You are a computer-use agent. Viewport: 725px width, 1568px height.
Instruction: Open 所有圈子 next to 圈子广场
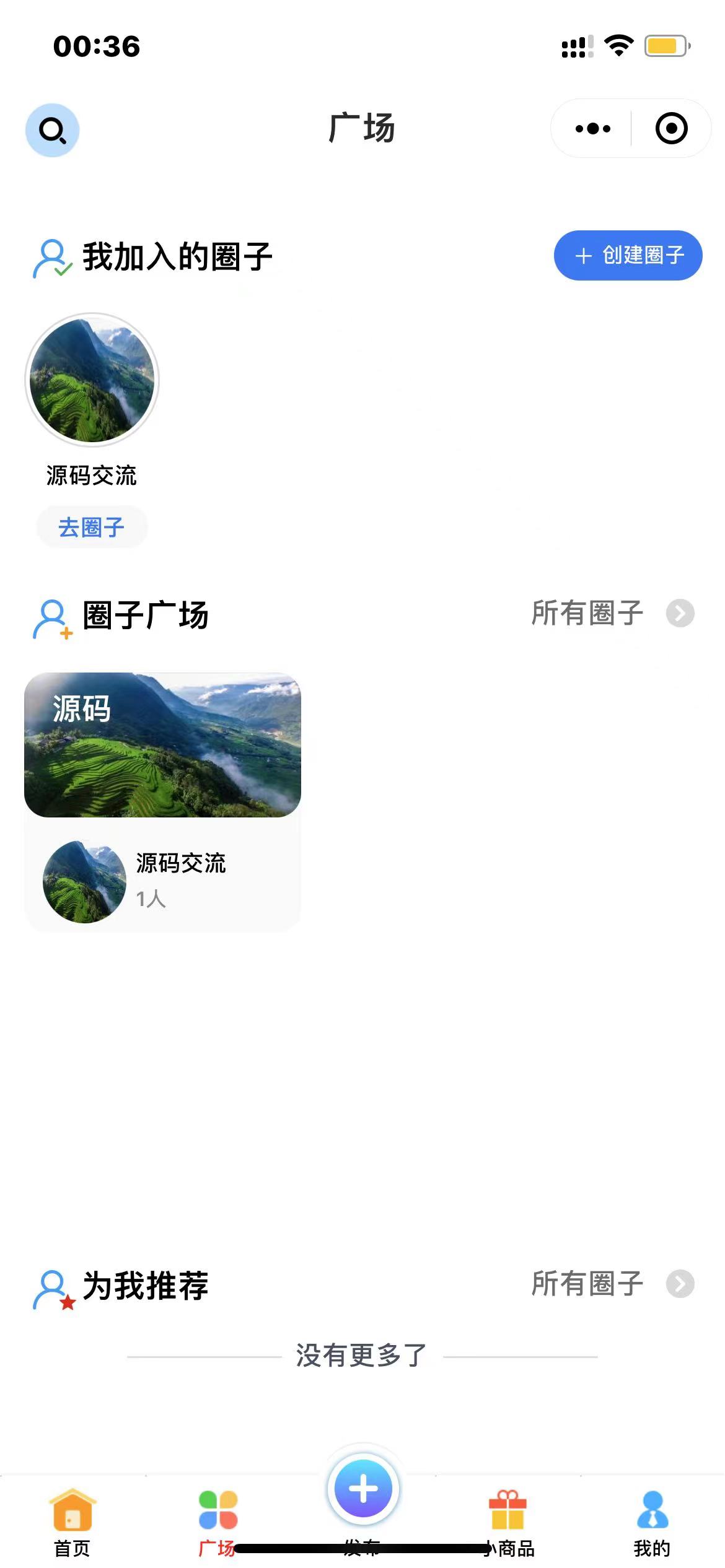click(612, 613)
